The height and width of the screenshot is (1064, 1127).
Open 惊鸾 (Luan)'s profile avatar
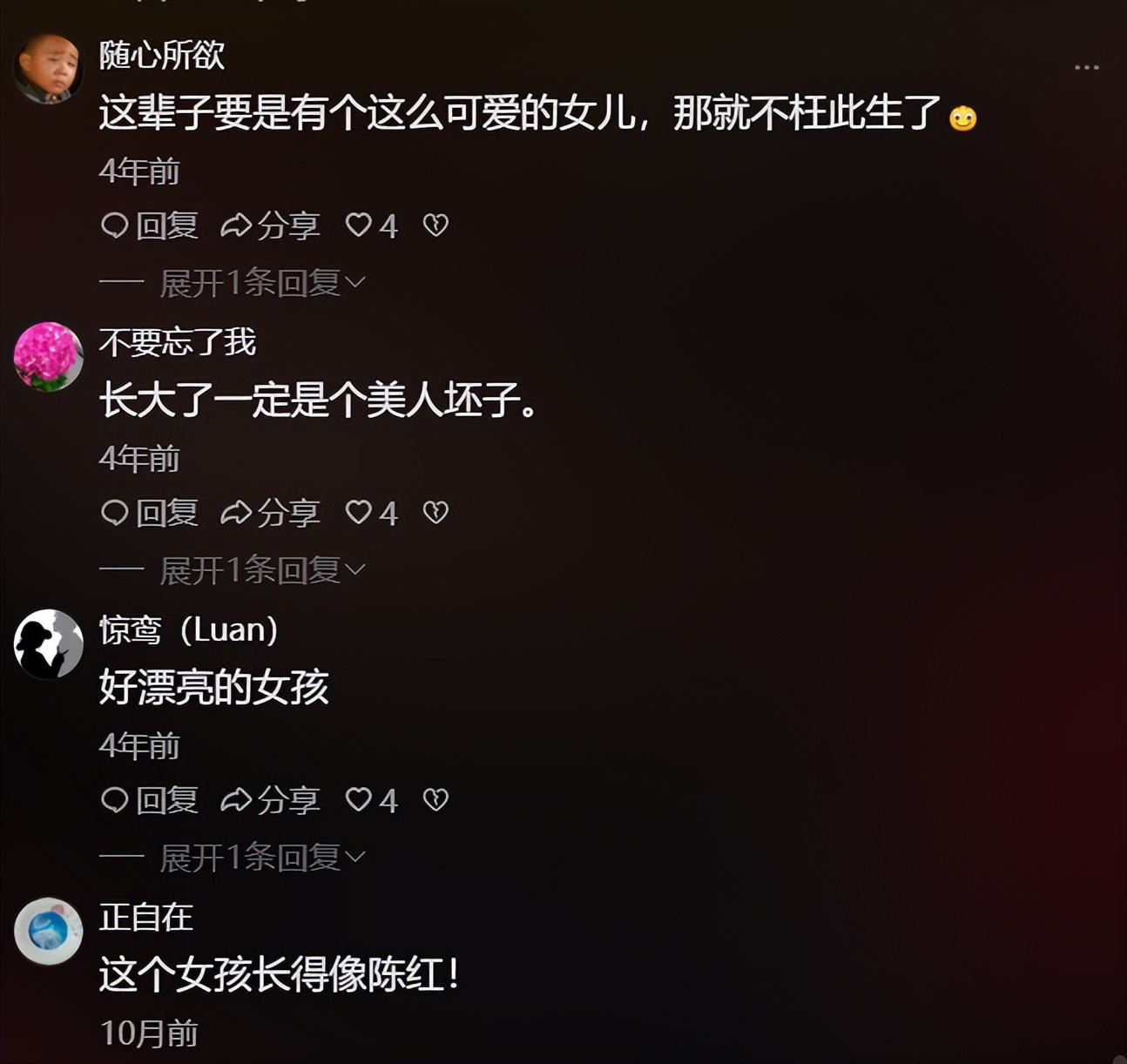point(48,643)
